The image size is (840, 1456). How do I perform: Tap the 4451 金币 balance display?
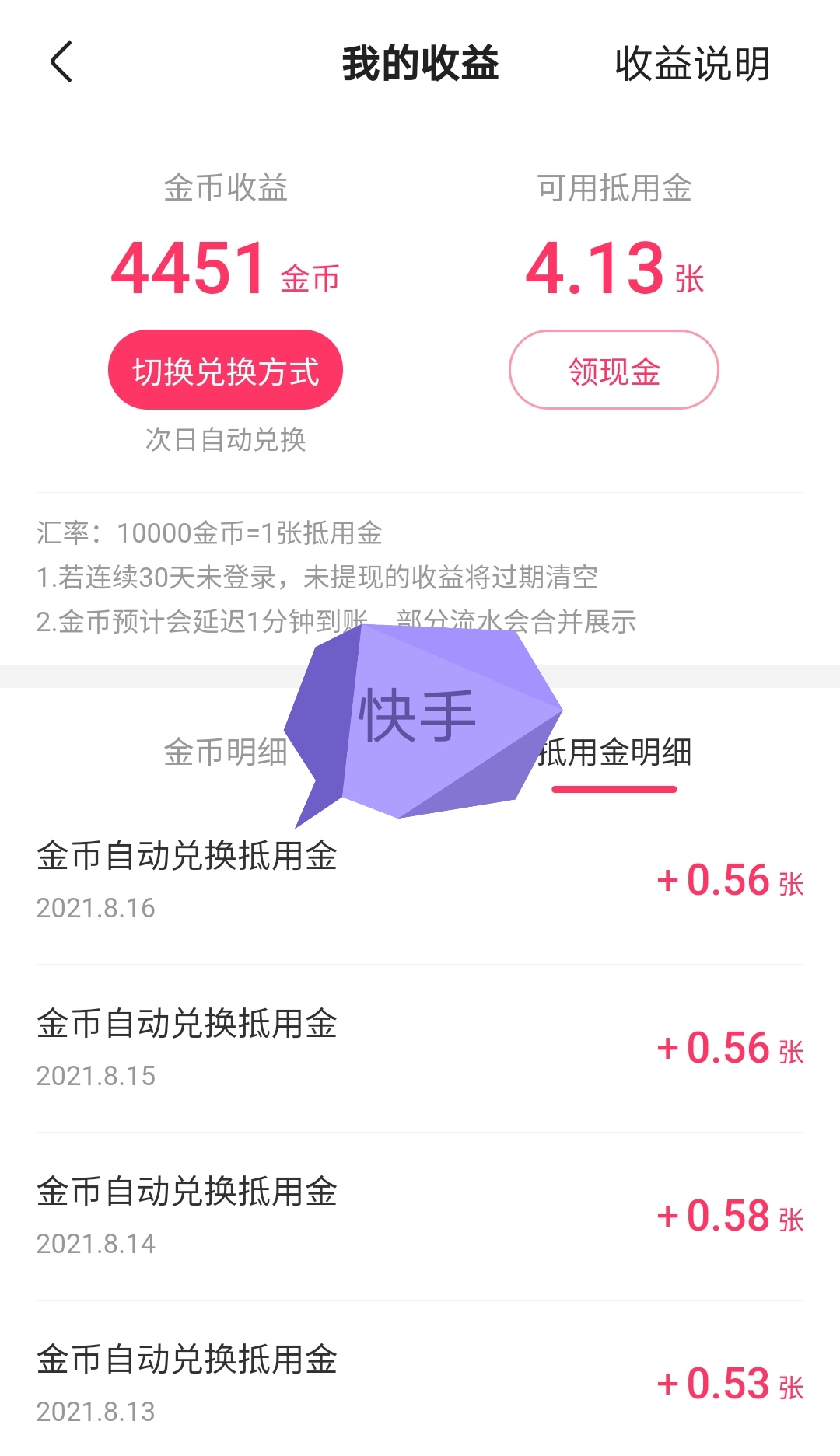pyautogui.click(x=226, y=268)
